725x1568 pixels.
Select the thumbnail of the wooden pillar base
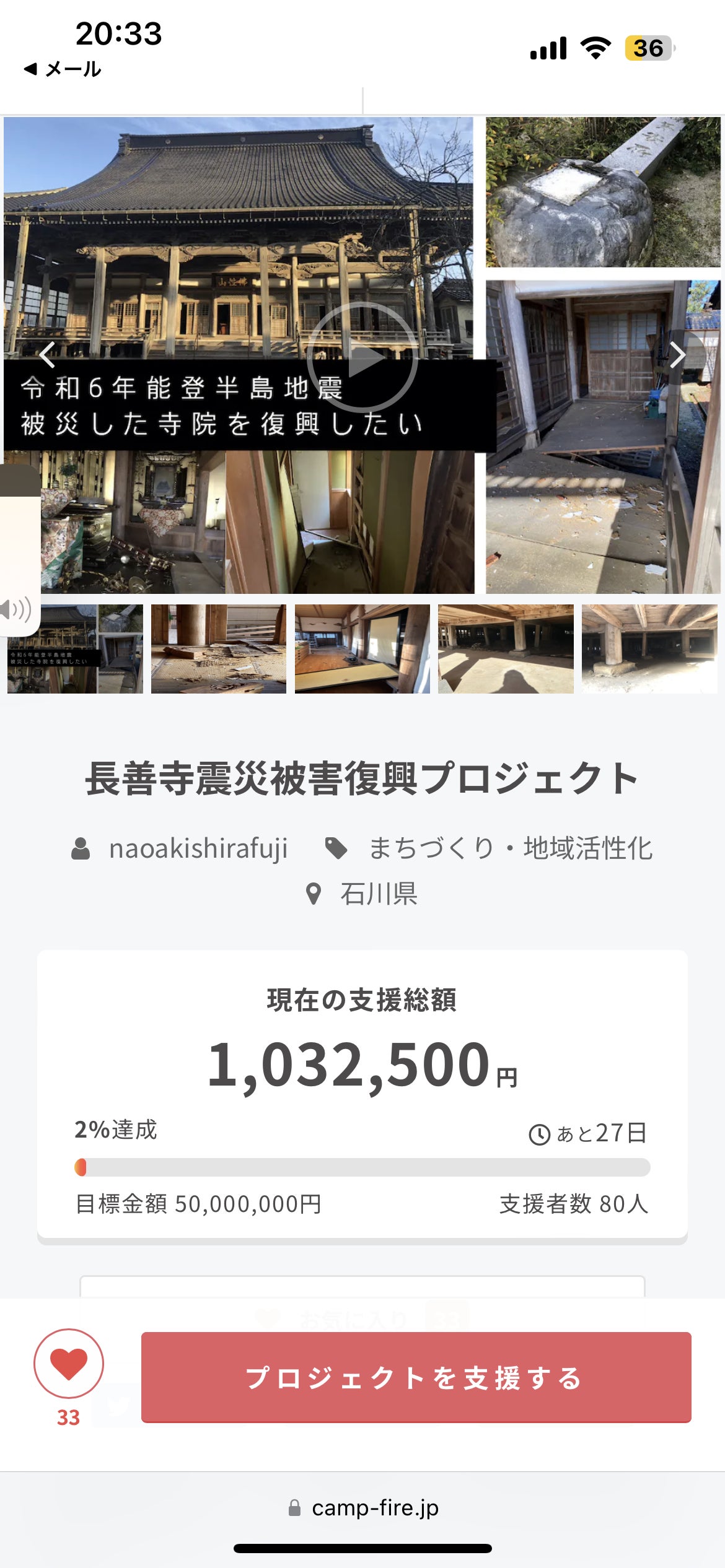(649, 648)
